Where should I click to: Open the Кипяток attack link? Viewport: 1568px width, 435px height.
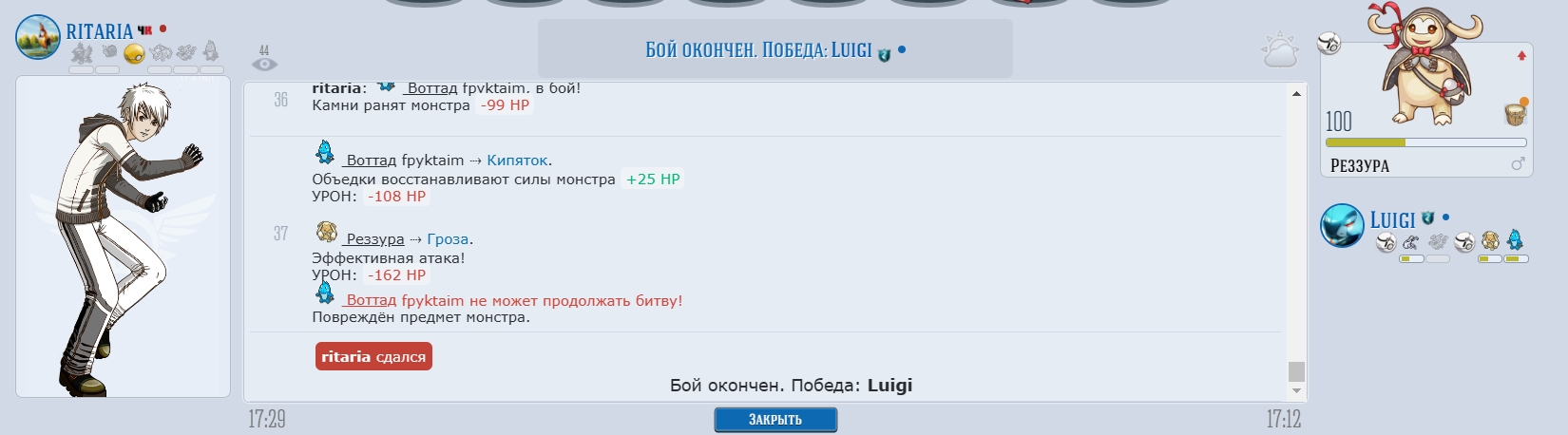pyautogui.click(x=517, y=161)
